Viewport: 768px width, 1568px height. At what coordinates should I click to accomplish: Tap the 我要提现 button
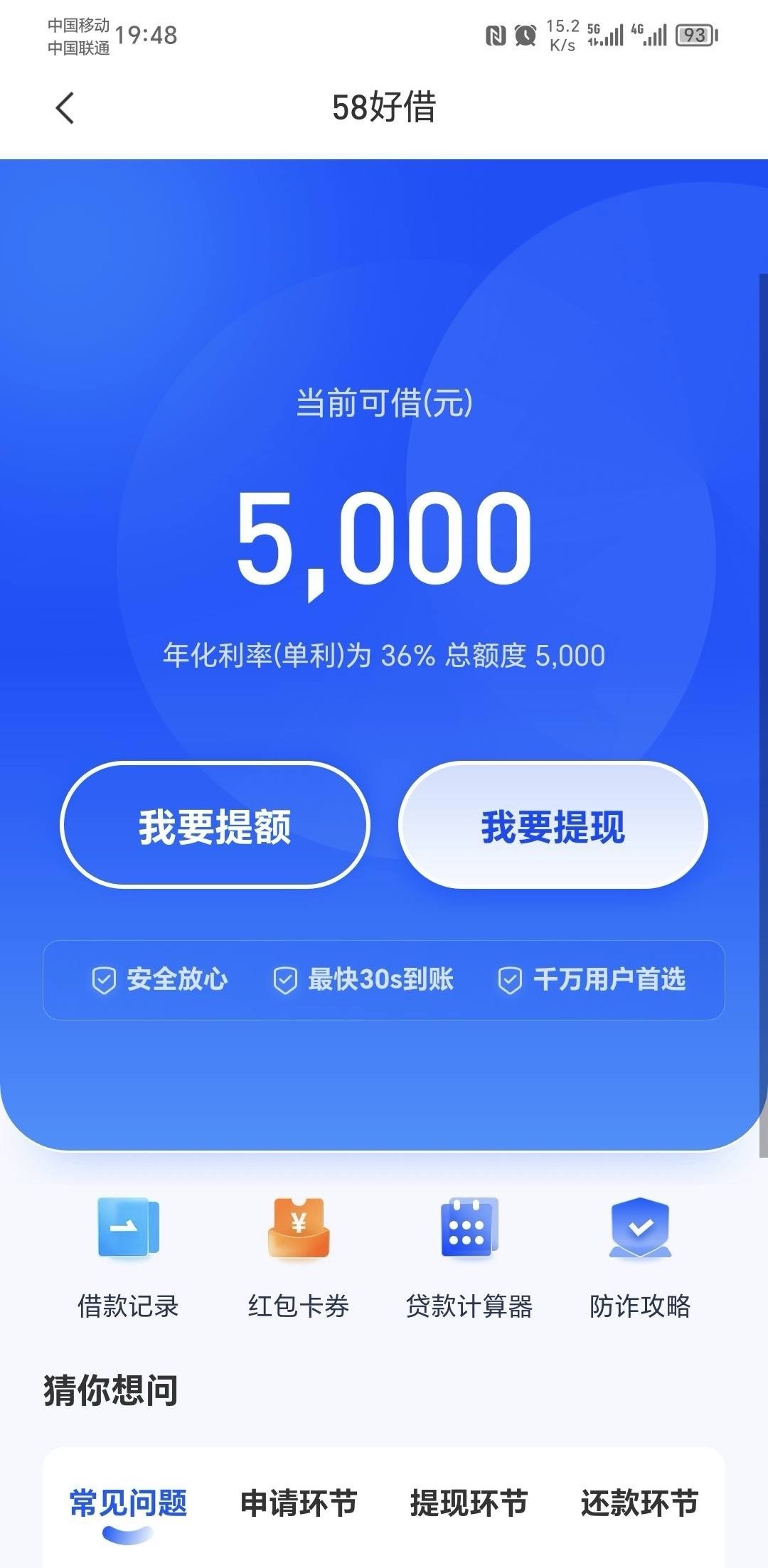point(553,825)
